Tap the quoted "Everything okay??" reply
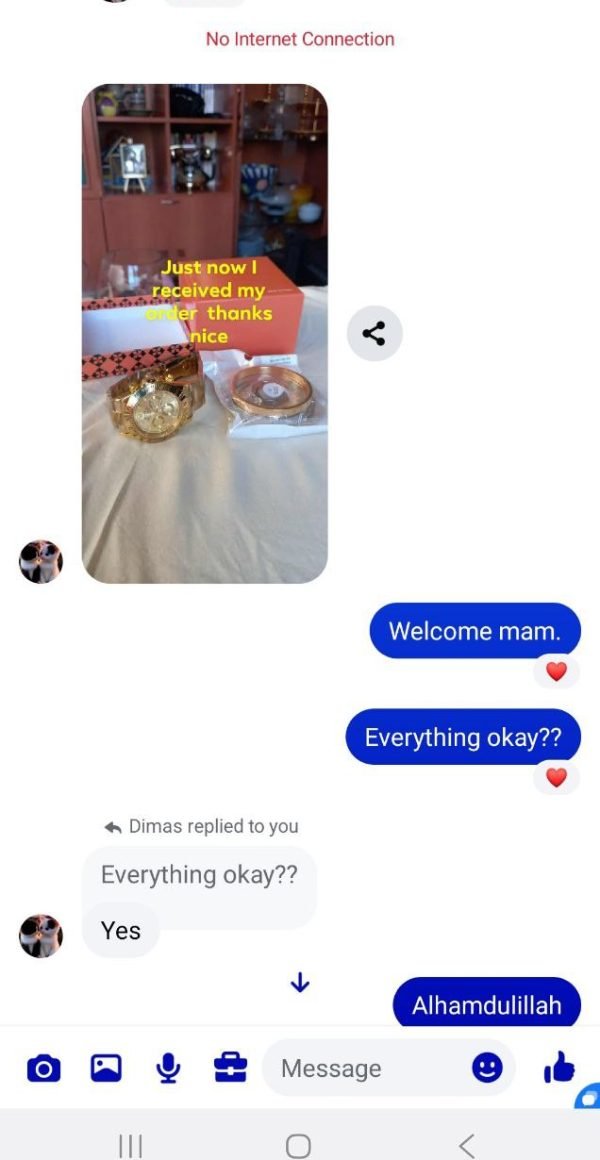This screenshot has height=1160, width=600. point(199,875)
